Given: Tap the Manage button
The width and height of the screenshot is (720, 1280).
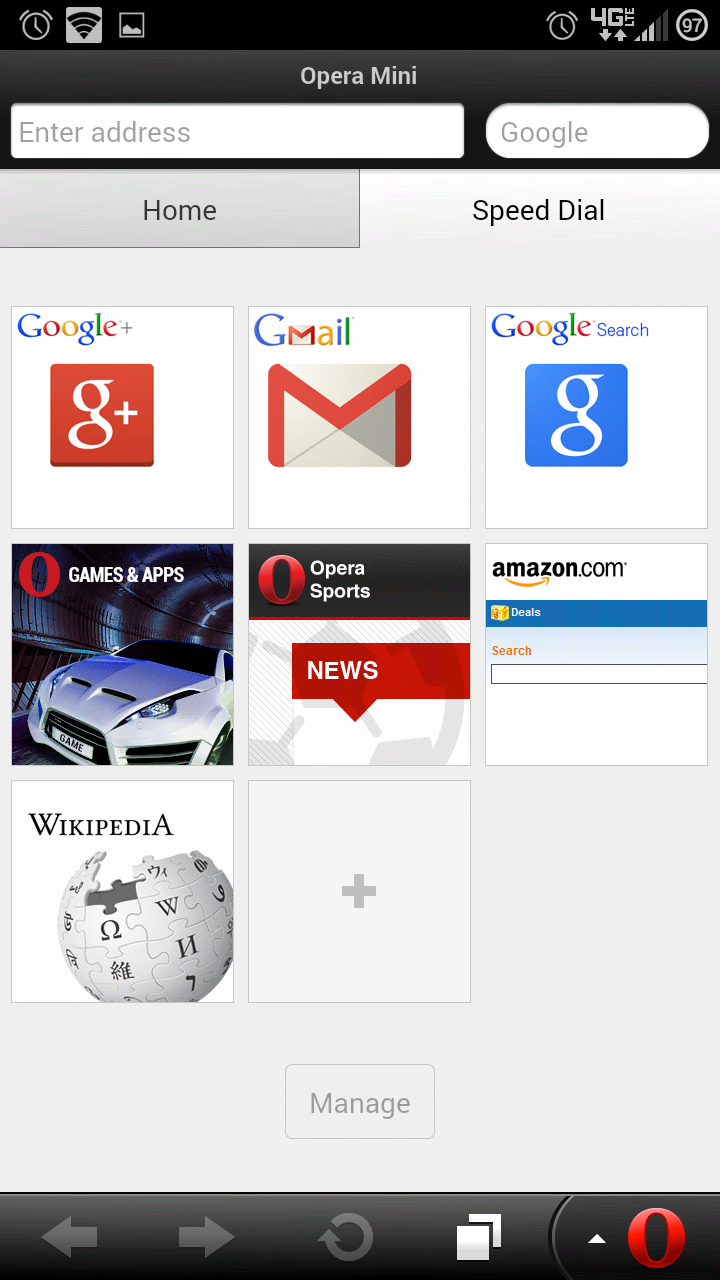Looking at the screenshot, I should (x=360, y=1102).
